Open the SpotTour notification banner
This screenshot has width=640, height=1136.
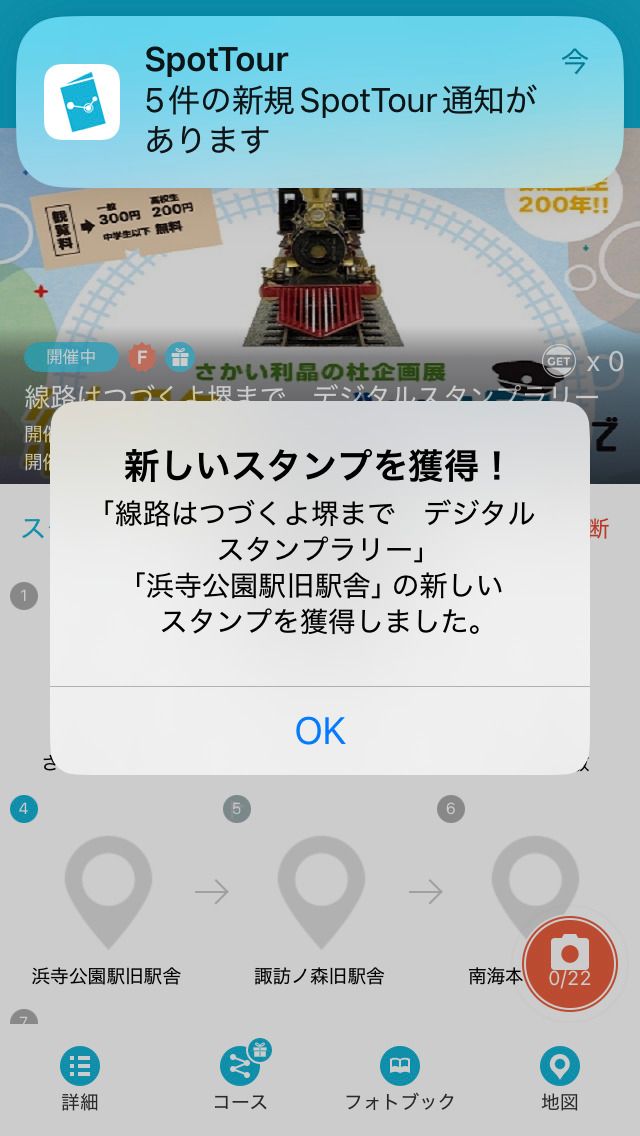[320, 101]
